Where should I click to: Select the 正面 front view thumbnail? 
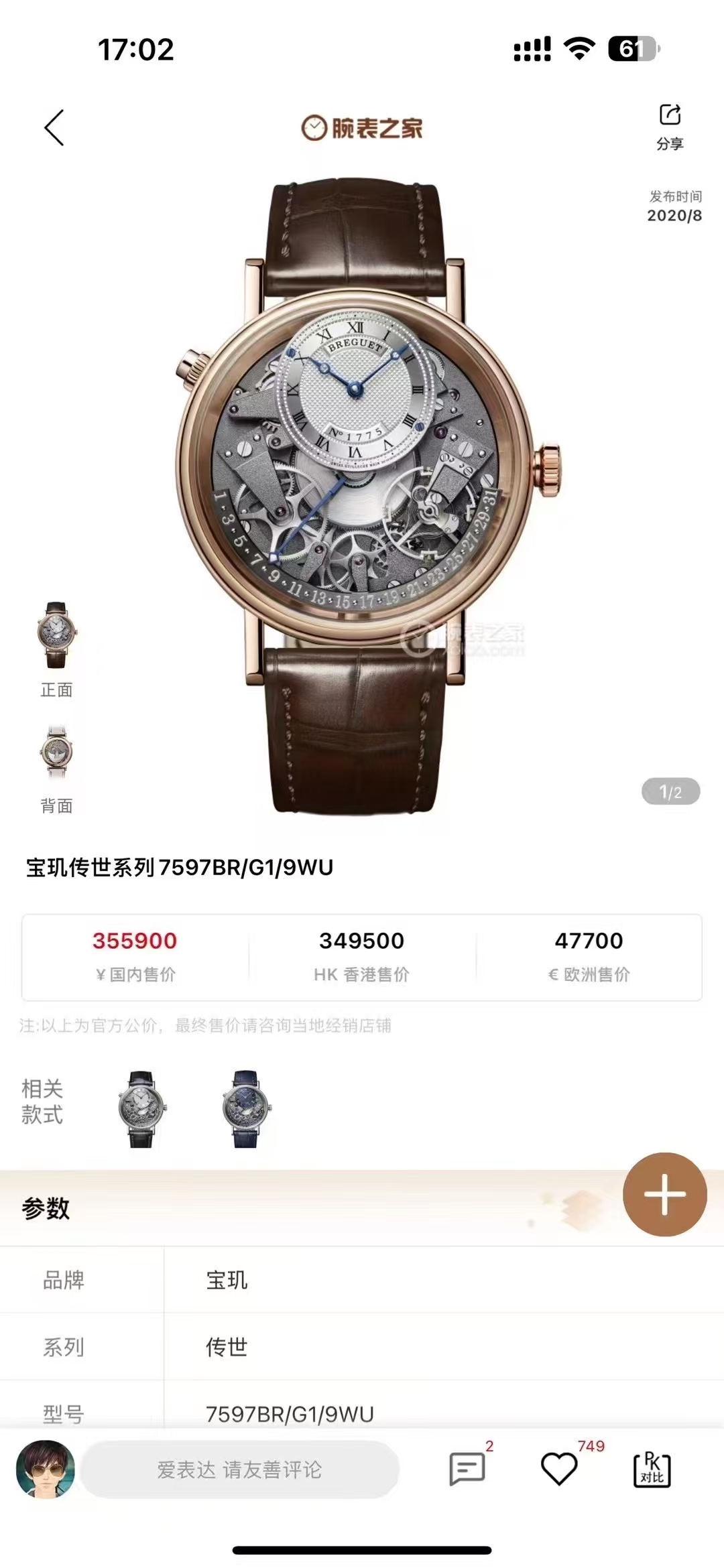56,636
